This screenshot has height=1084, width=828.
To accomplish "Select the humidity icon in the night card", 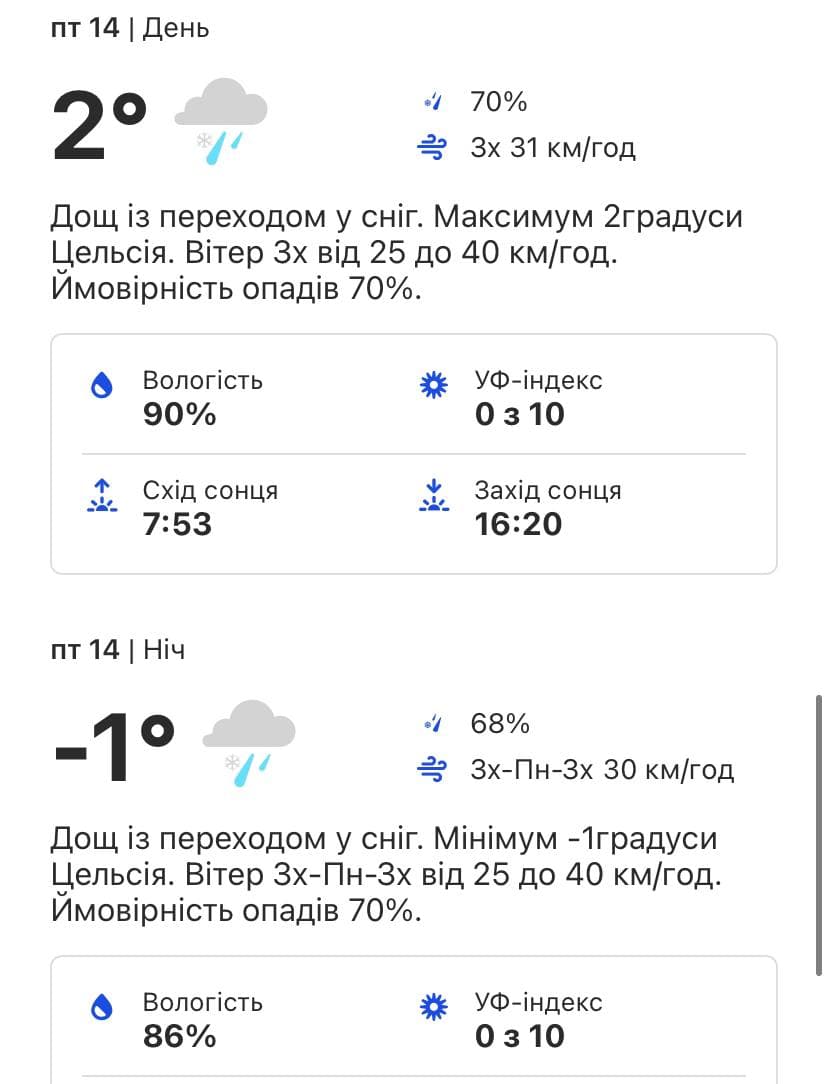I will pos(102,1005).
